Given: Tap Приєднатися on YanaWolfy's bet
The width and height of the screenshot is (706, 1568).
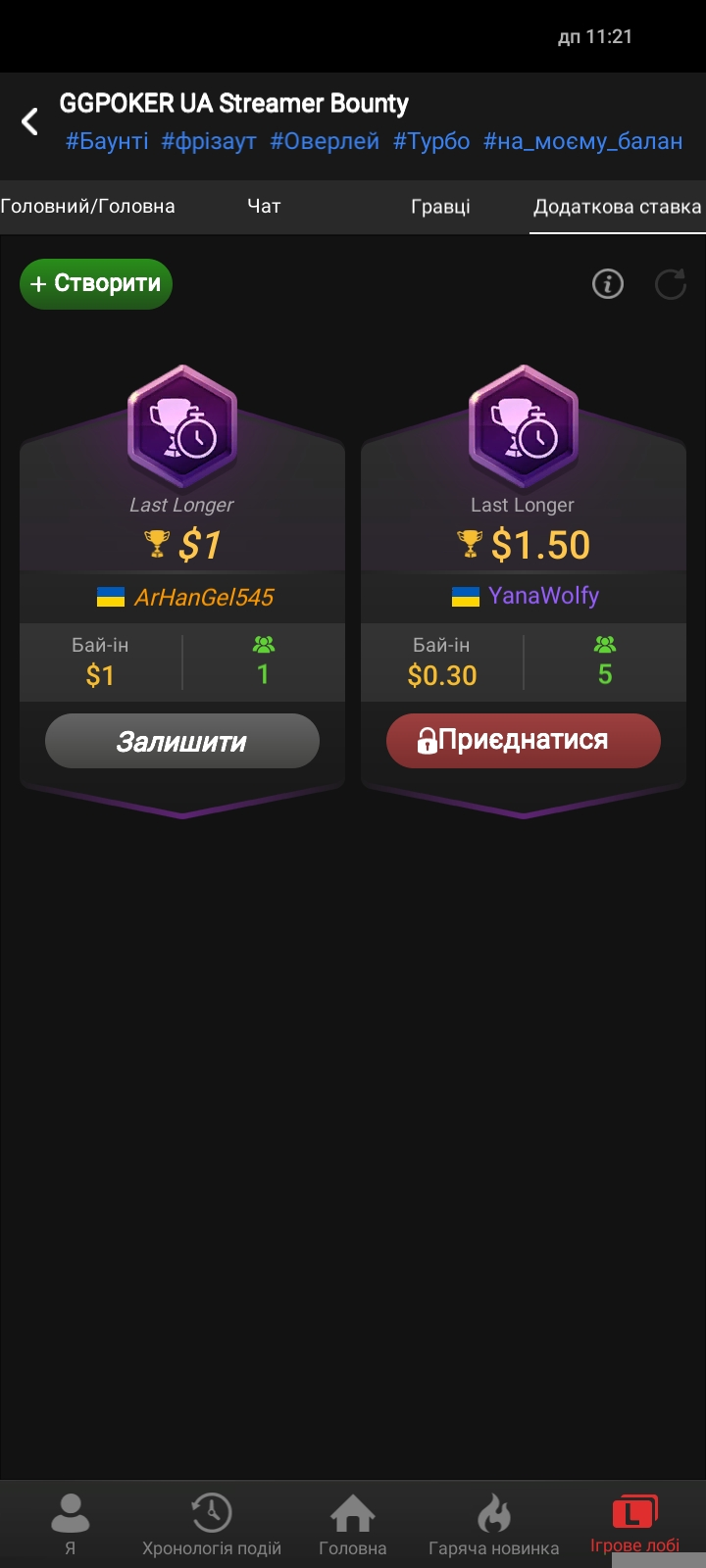Looking at the screenshot, I should pos(523,740).
